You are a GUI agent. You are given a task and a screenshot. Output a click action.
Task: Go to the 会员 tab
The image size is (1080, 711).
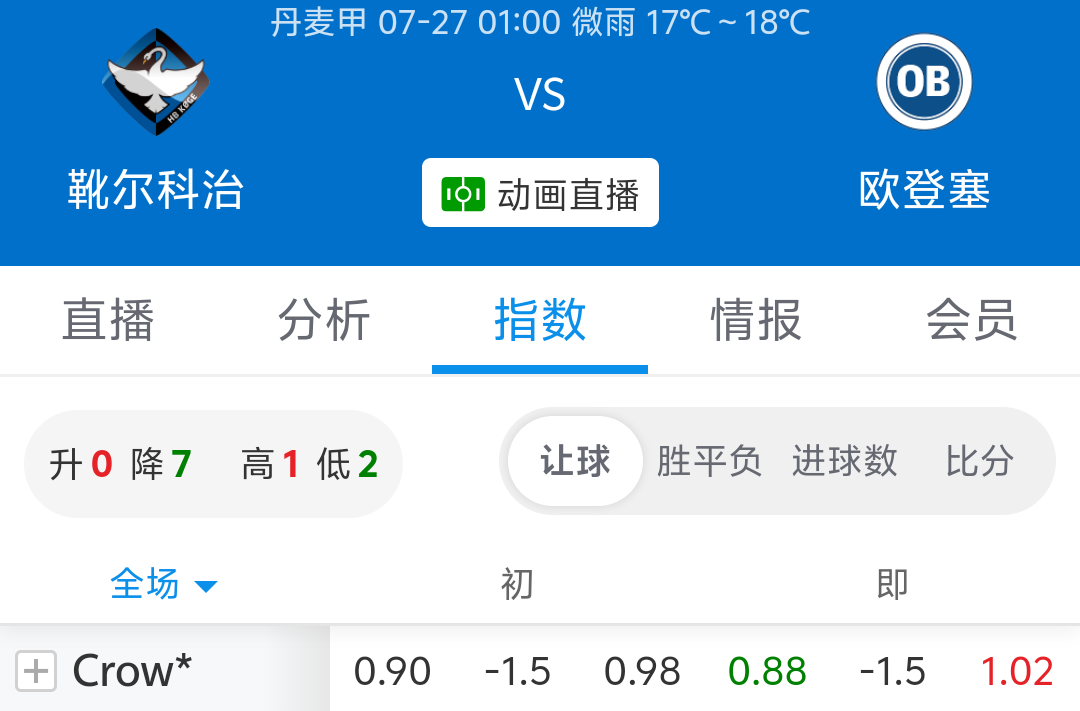[971, 321]
